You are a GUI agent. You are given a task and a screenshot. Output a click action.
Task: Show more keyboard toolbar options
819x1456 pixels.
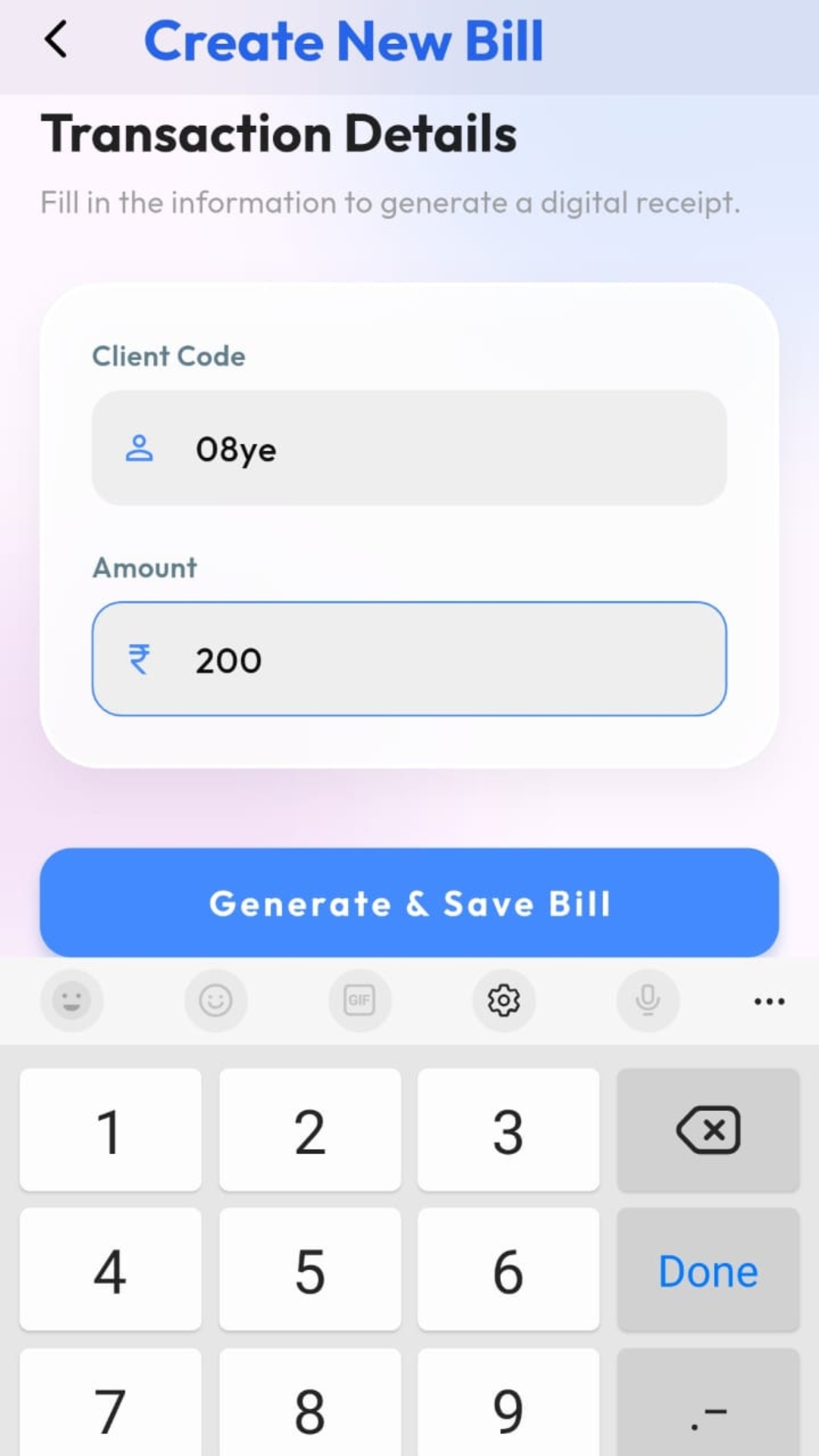click(769, 1001)
